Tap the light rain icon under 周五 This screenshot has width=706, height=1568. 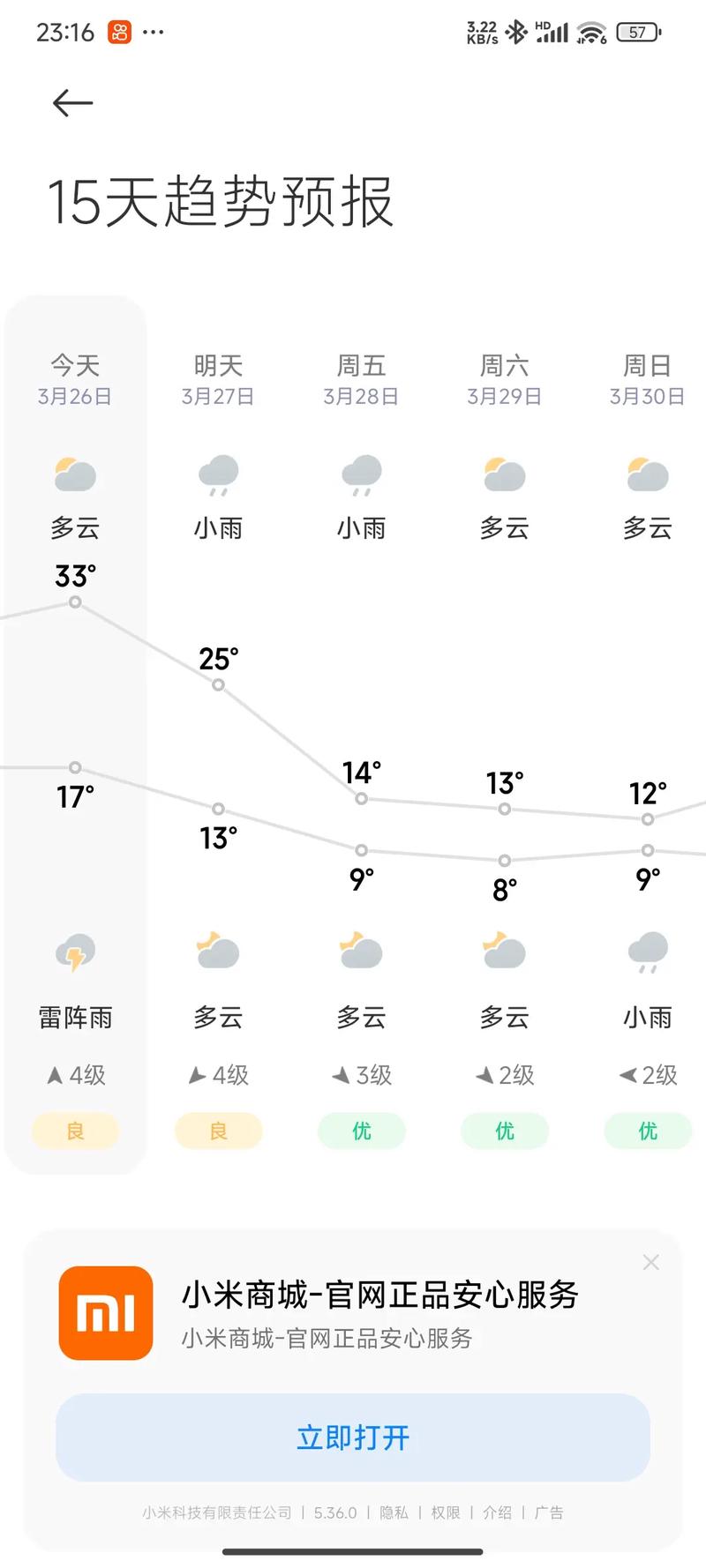(361, 474)
